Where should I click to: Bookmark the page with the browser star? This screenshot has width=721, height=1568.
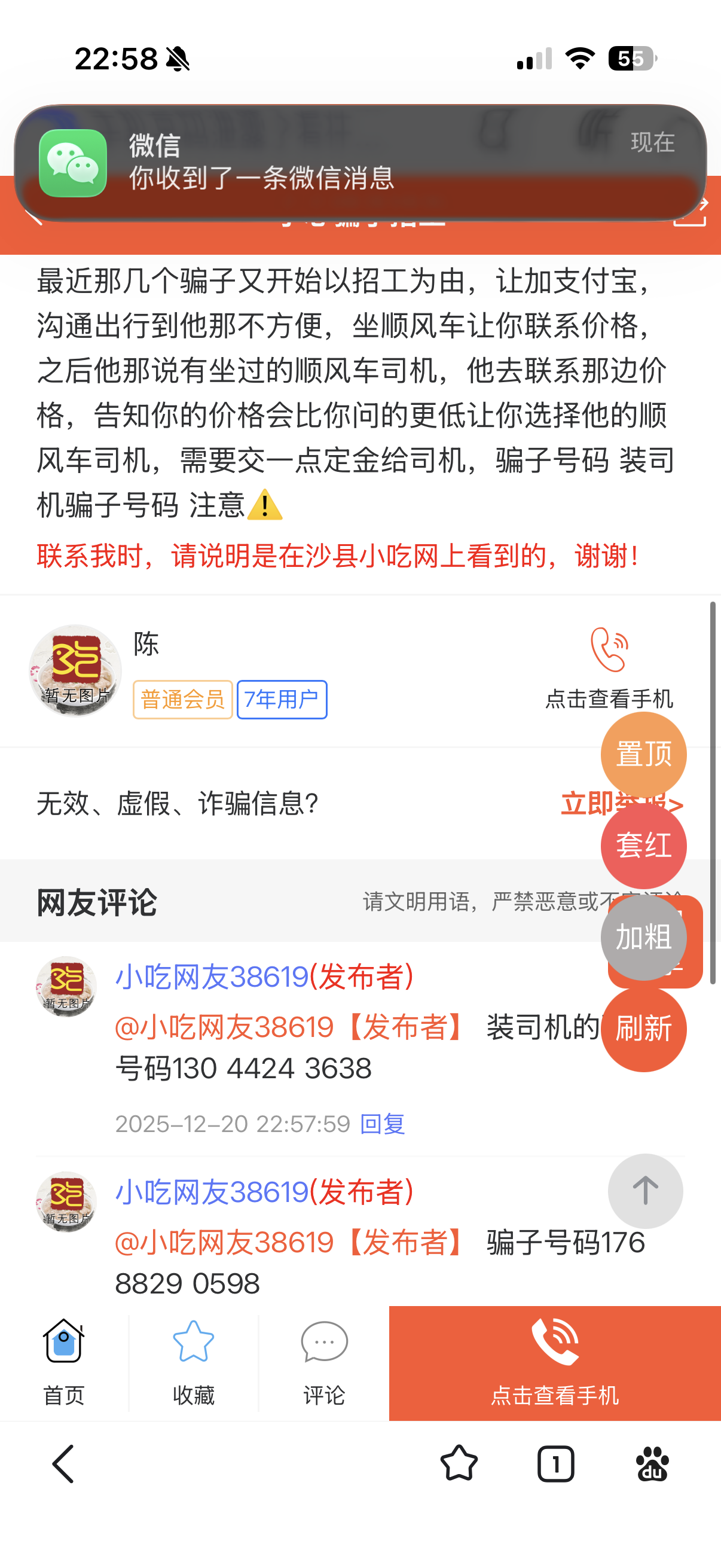459,1463
